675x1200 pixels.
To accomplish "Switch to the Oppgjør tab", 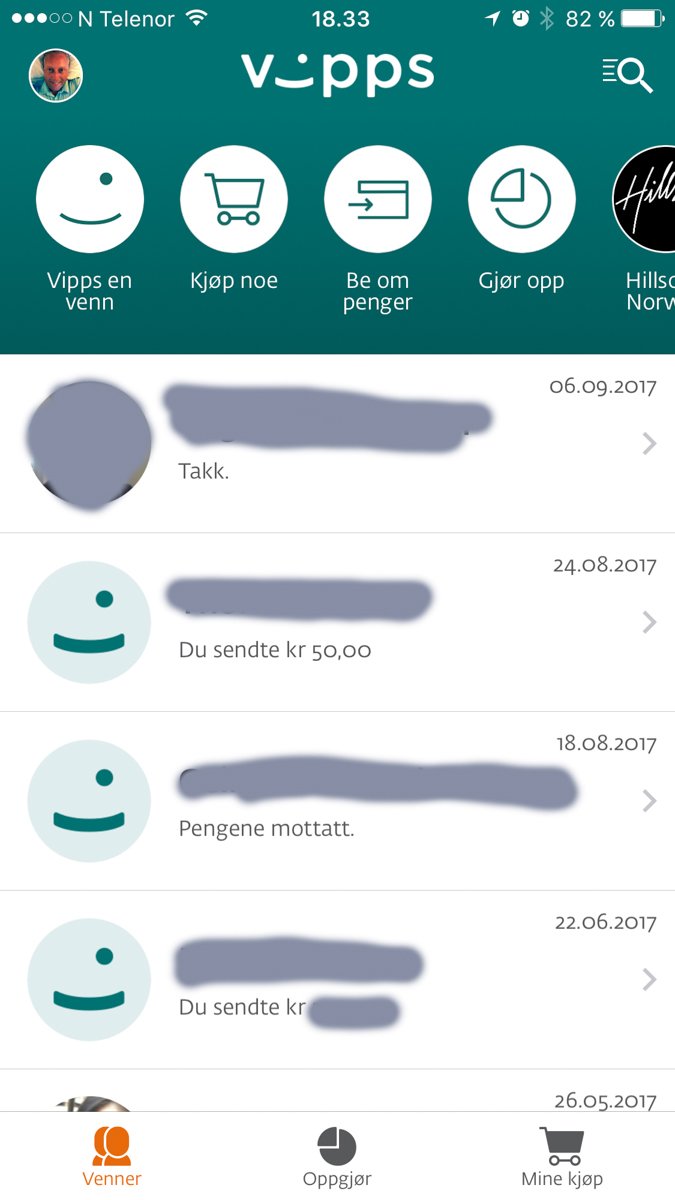I will tap(337, 1157).
